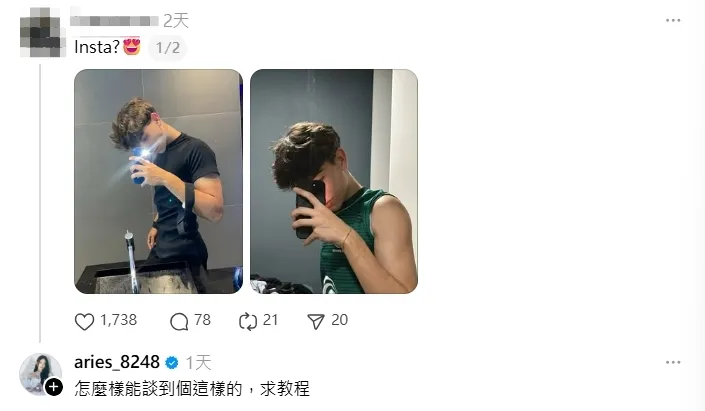Viewport: 705px width, 411px height.
Task: Follow aries_8248 via the avatar plus badge
Action: (54, 387)
